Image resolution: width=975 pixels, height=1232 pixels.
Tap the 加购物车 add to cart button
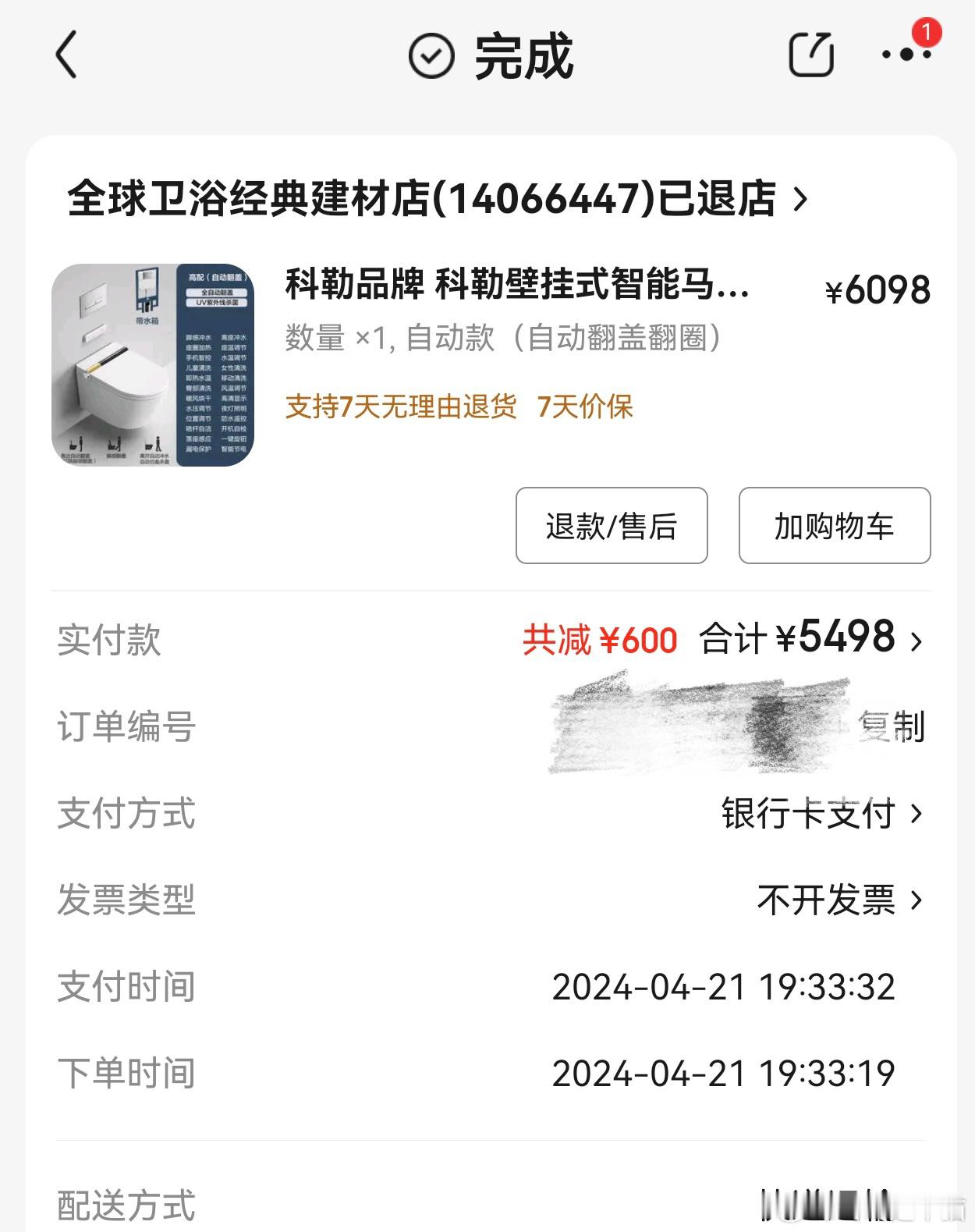click(x=833, y=527)
